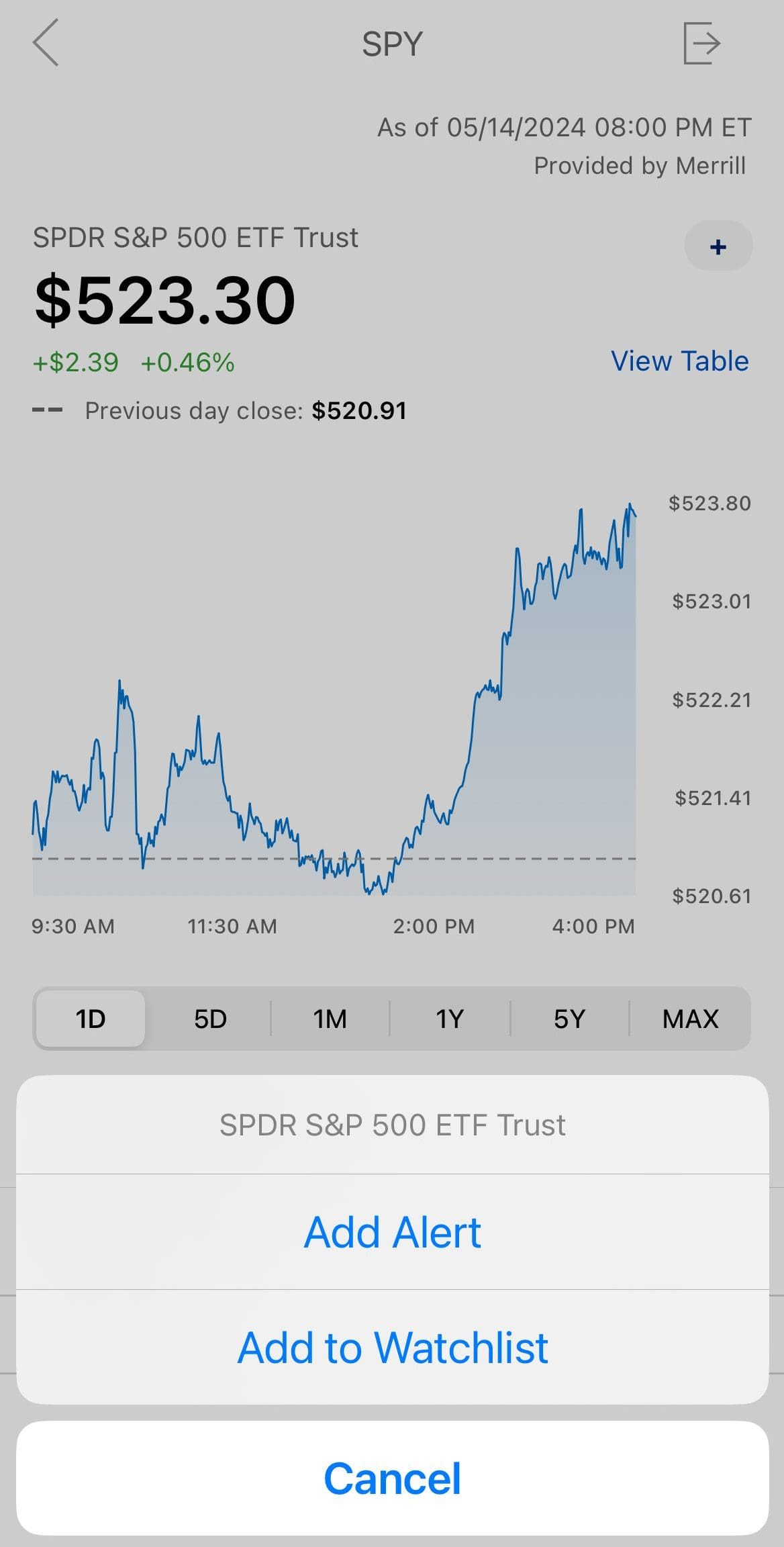Select Add to Watchlist
The width and height of the screenshot is (784, 1547).
coord(392,1347)
